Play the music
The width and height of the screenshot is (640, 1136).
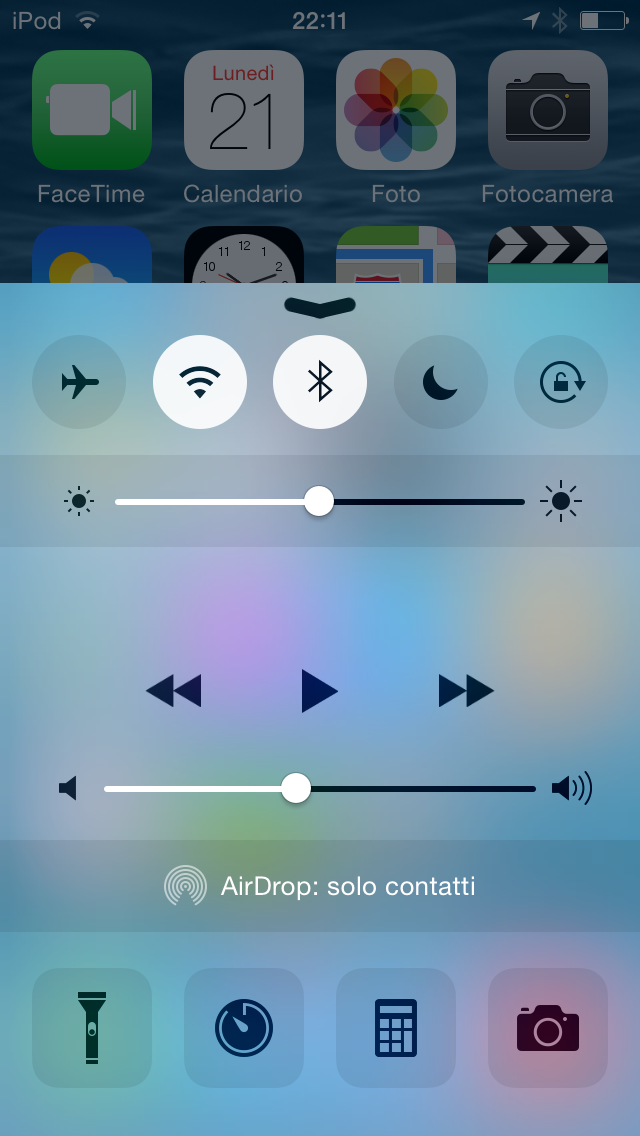(319, 691)
